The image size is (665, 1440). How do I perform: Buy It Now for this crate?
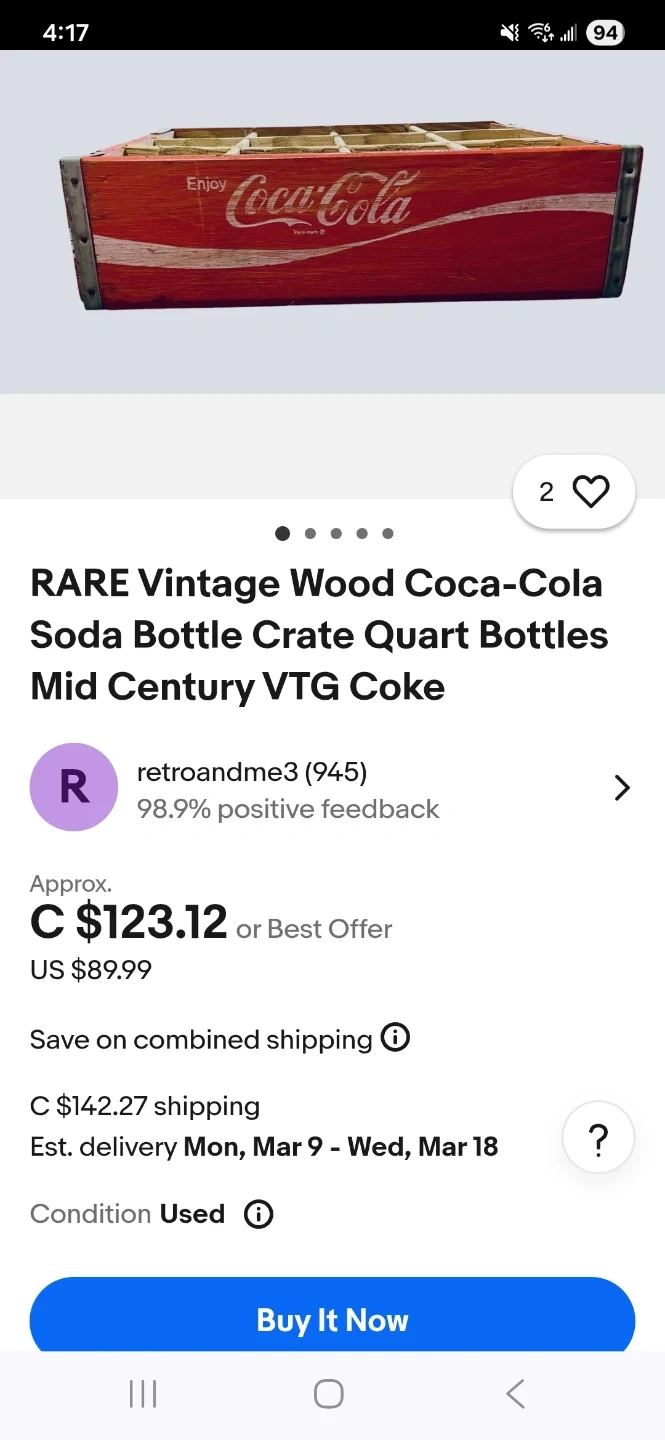(x=332, y=1319)
